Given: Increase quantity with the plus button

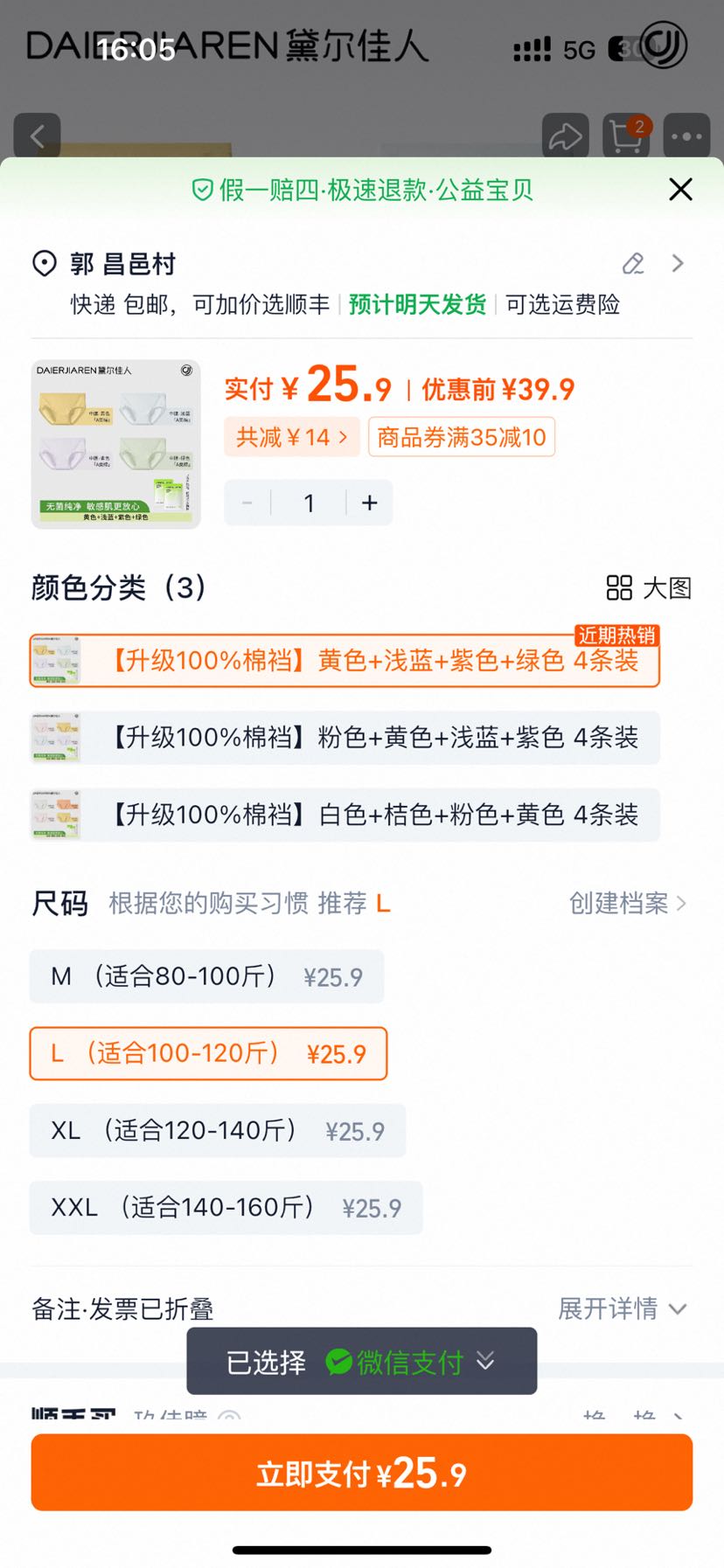Looking at the screenshot, I should [370, 503].
